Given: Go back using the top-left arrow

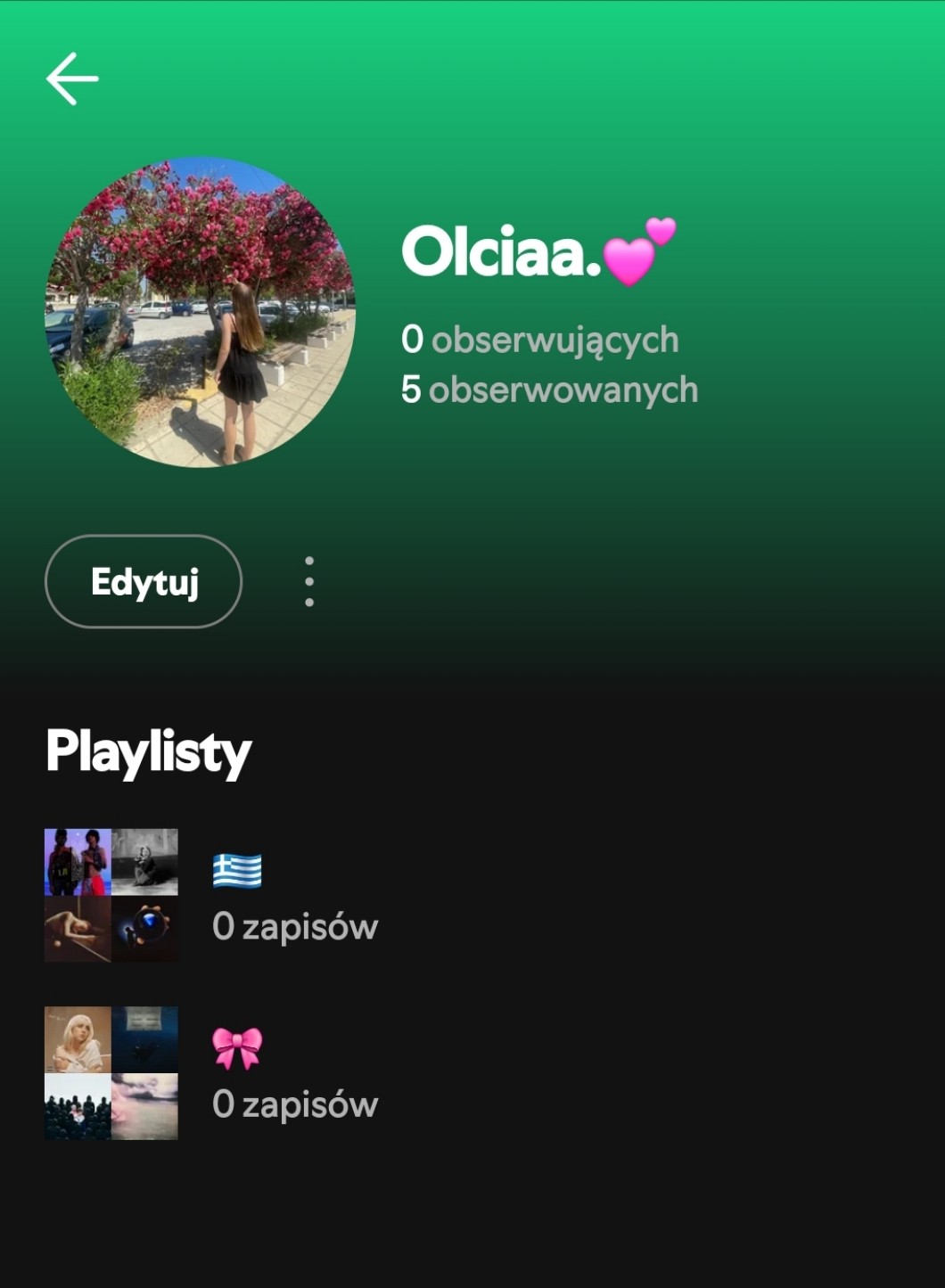Looking at the screenshot, I should (x=72, y=78).
